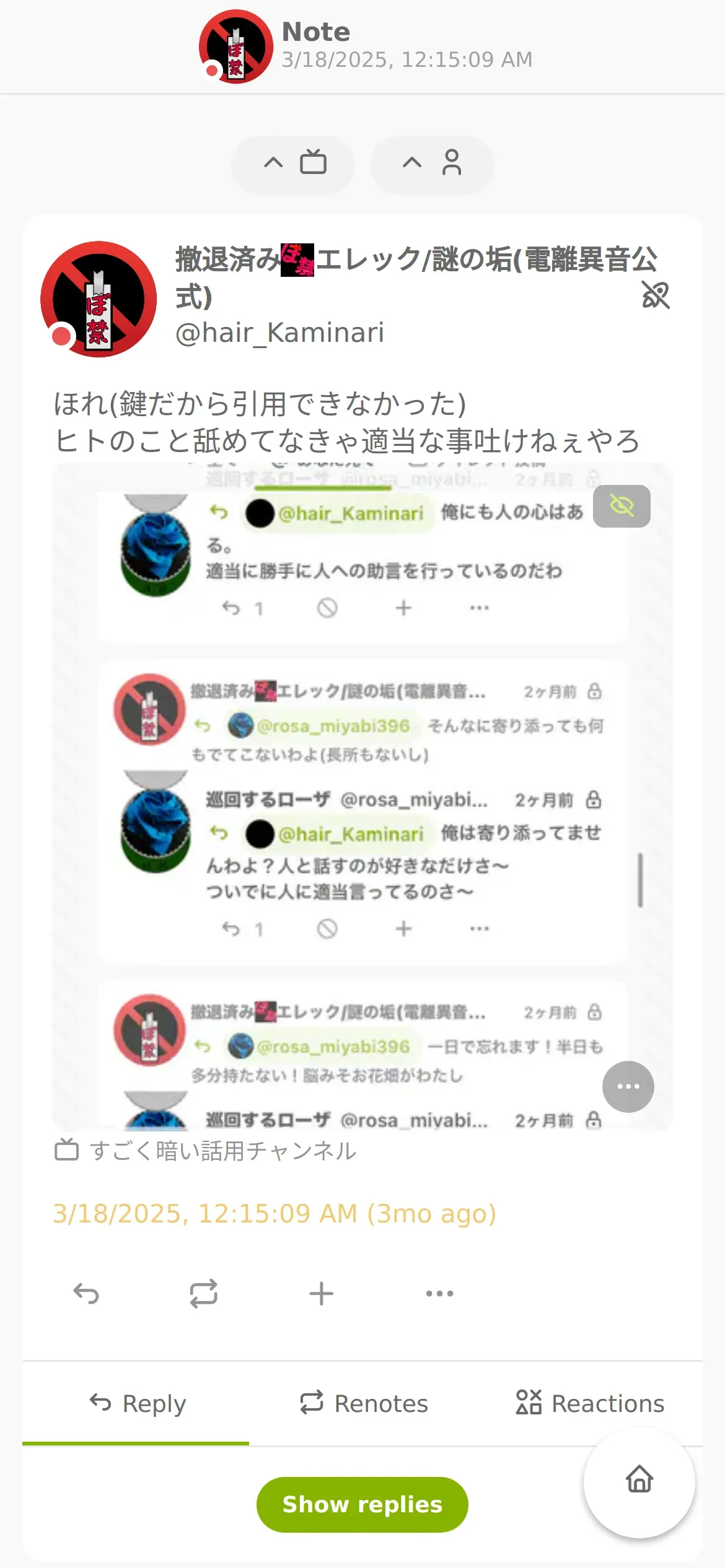
Task: Open the note's more options menu
Action: click(x=439, y=1293)
